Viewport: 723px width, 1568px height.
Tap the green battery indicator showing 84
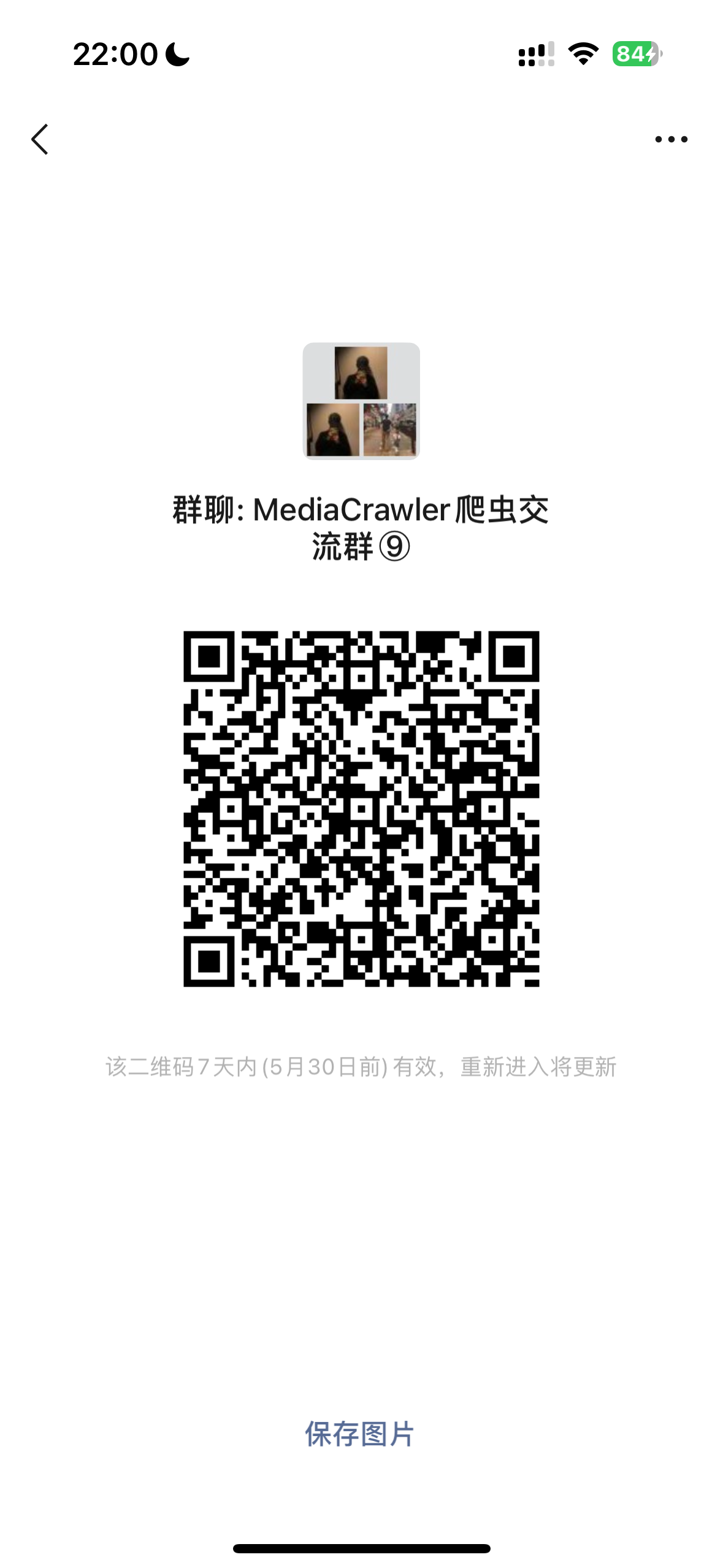click(635, 54)
